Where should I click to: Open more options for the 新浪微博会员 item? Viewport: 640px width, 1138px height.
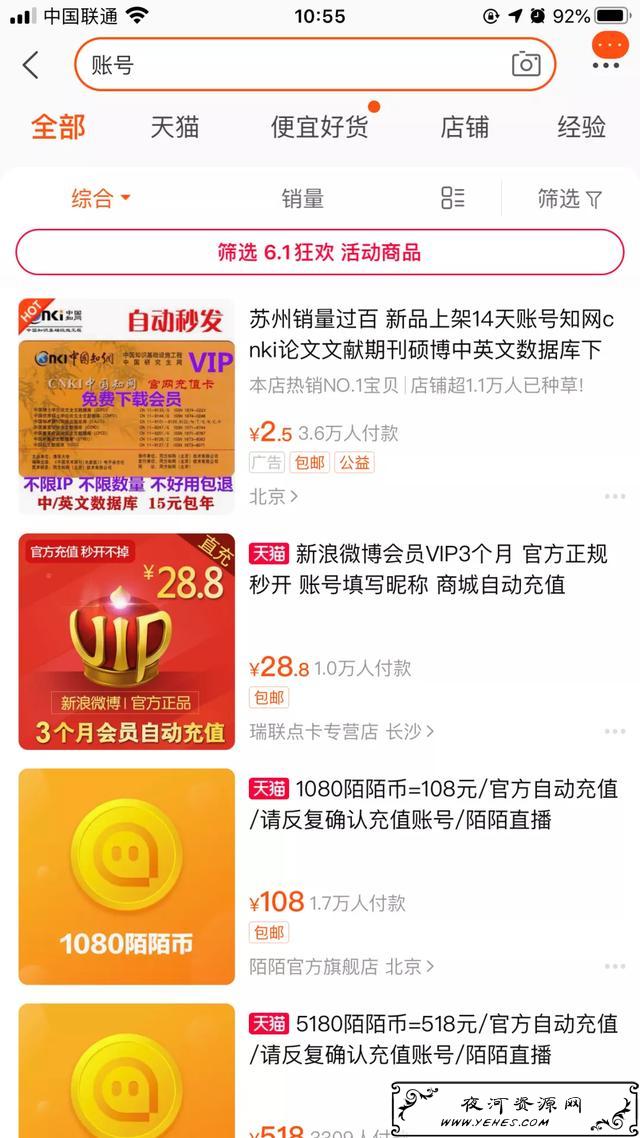[615, 731]
